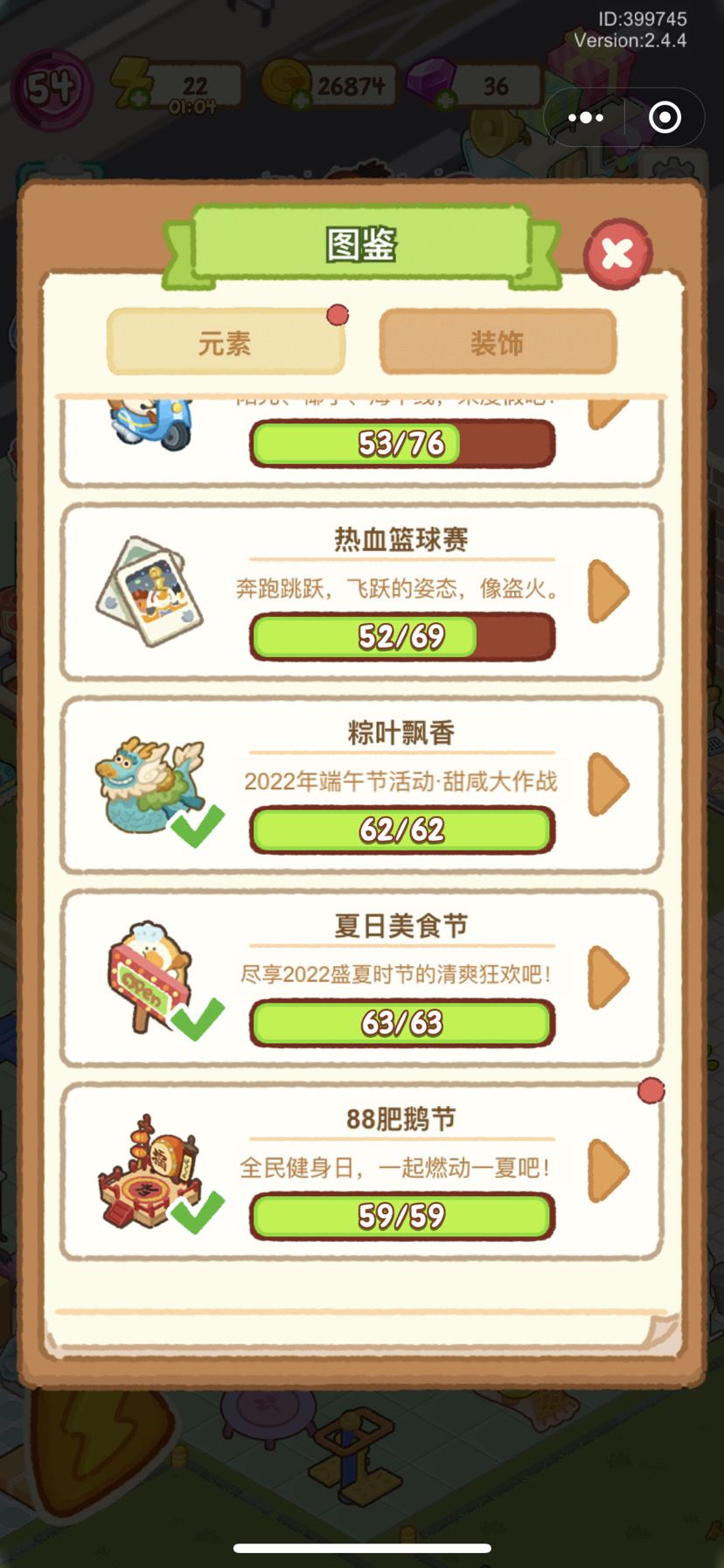
Task: Open the mini program ... menu
Action: coord(585,117)
